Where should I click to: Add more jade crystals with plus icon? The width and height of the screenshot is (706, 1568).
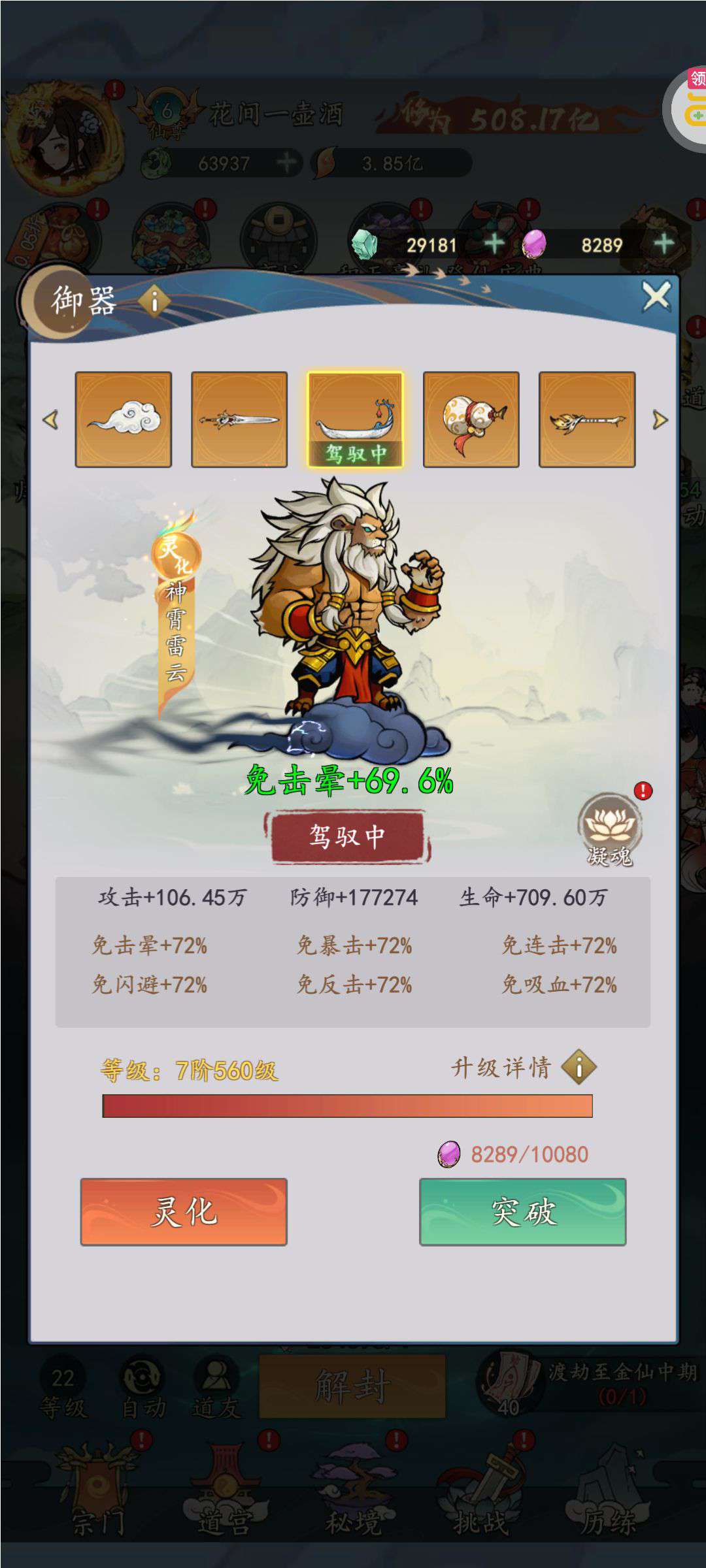[x=494, y=244]
